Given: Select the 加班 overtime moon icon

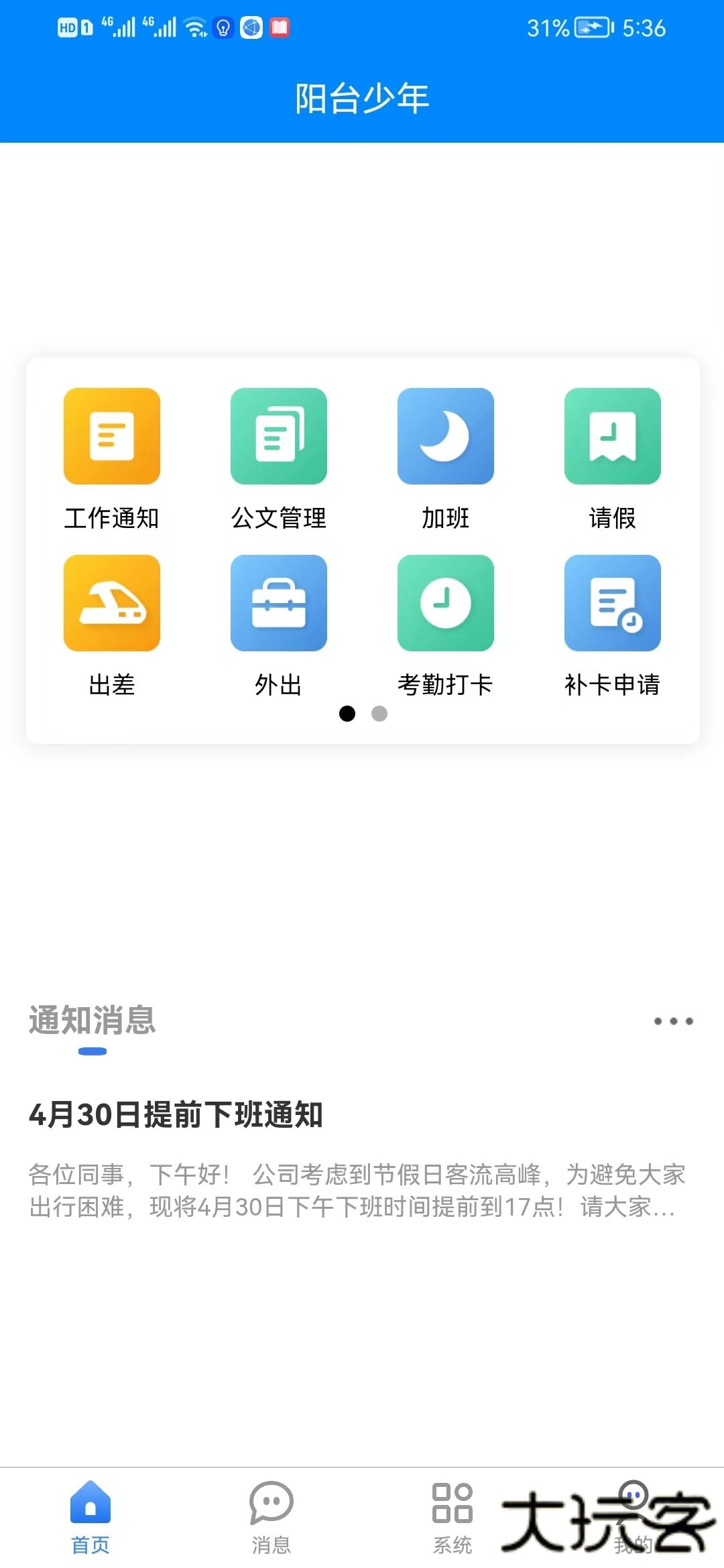Looking at the screenshot, I should click(x=445, y=436).
